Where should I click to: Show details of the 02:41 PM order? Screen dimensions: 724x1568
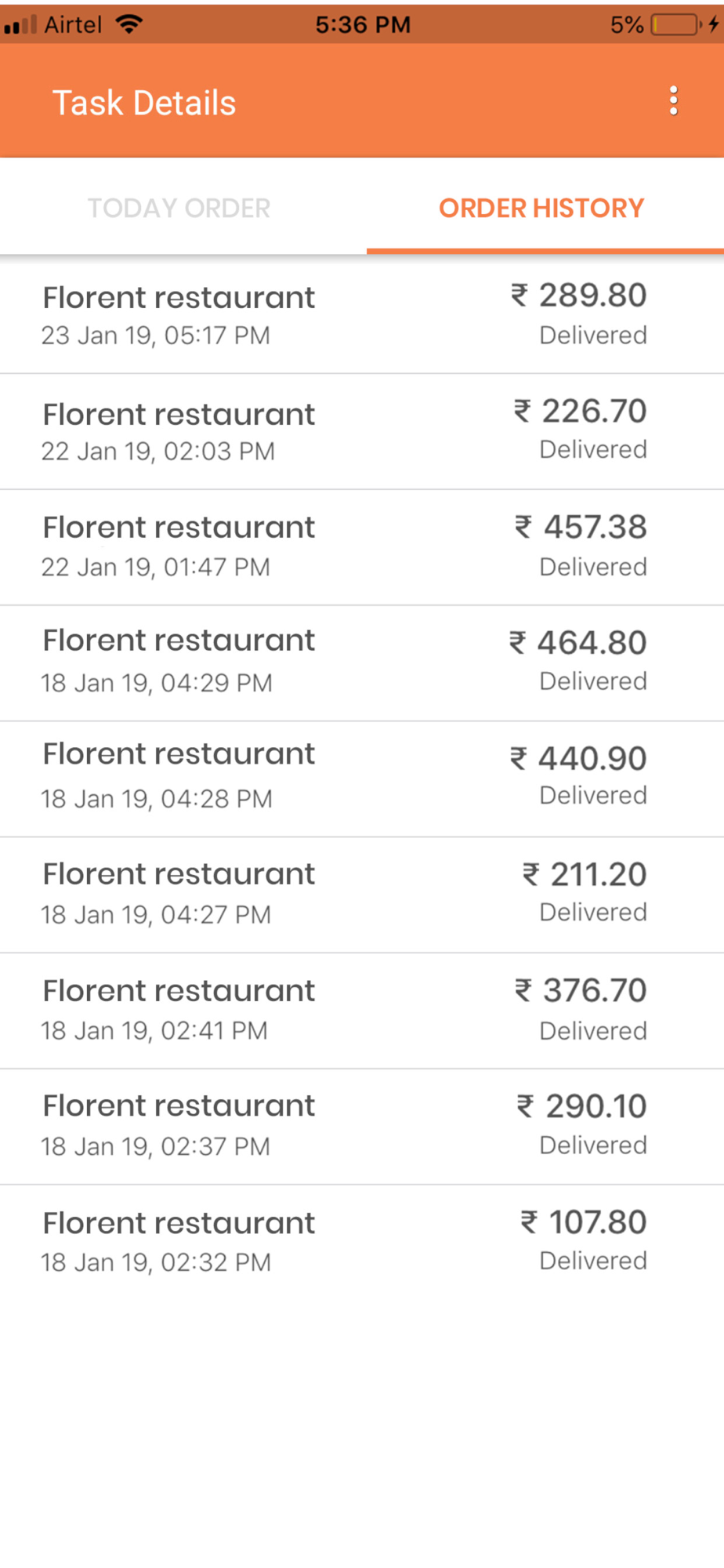[x=362, y=1011]
